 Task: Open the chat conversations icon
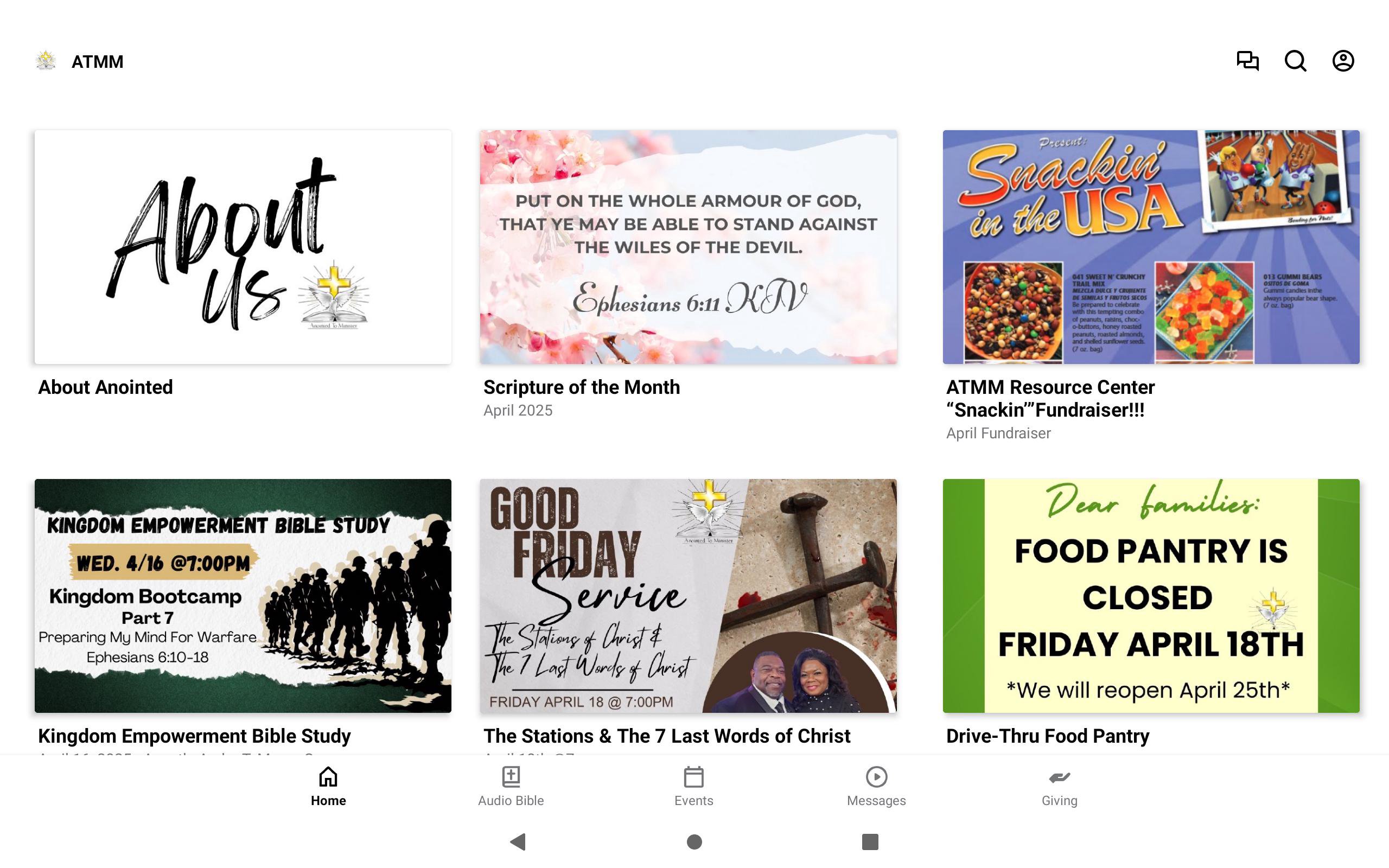pyautogui.click(x=1247, y=61)
